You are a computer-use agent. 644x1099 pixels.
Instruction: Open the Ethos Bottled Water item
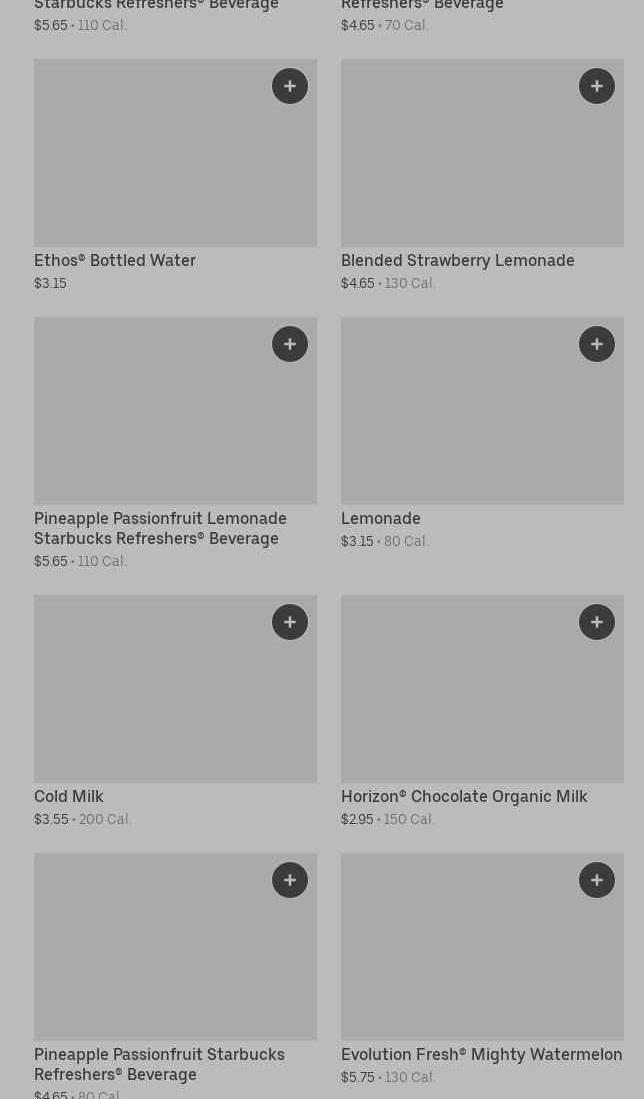pyautogui.click(x=175, y=175)
